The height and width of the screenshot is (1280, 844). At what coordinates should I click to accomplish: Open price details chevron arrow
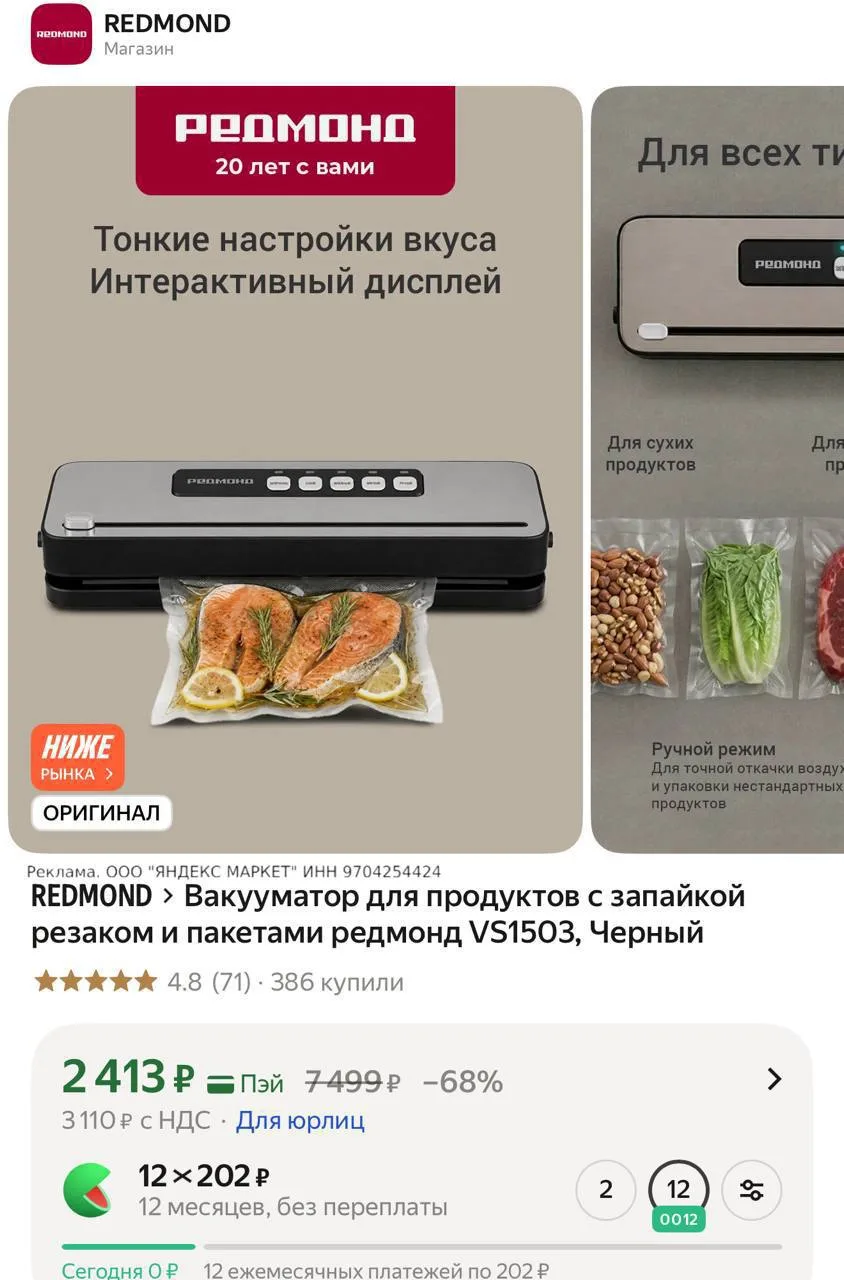[774, 1079]
